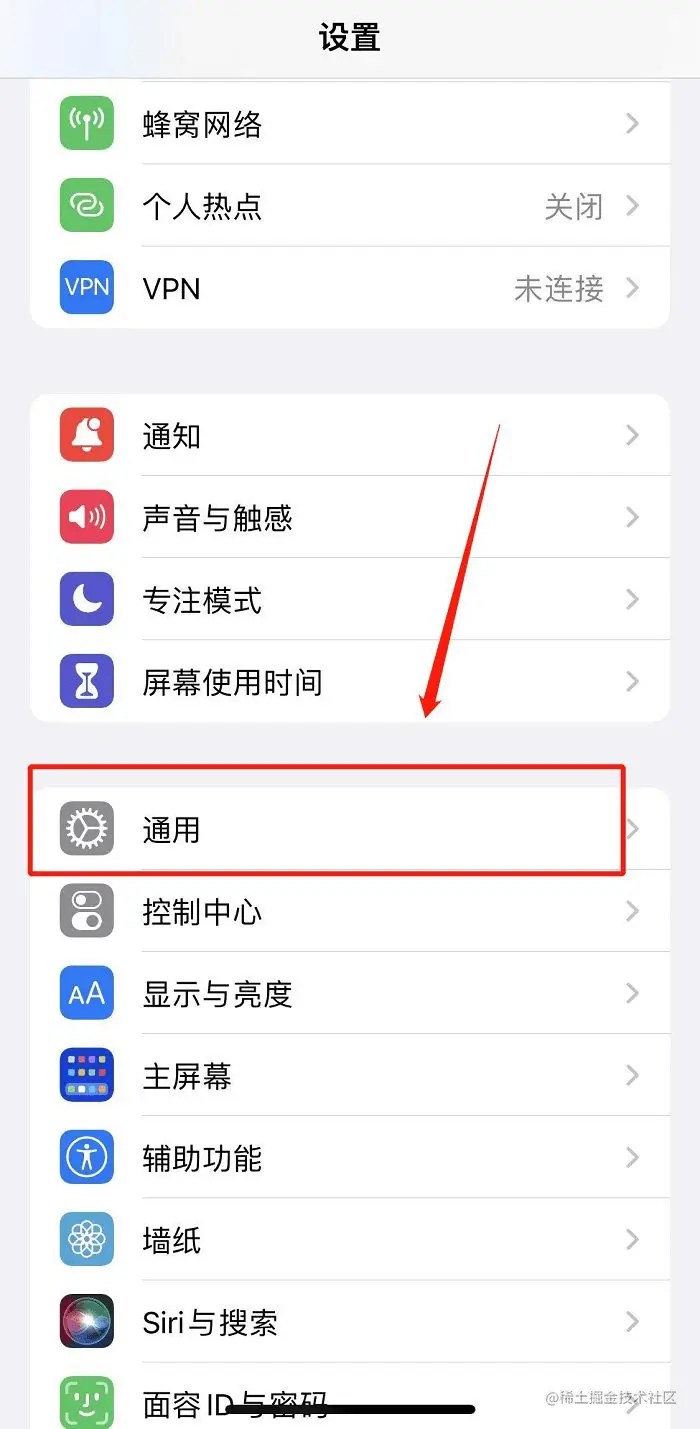
Task: Open 主屏幕 home screen settings
Action: click(x=350, y=1076)
